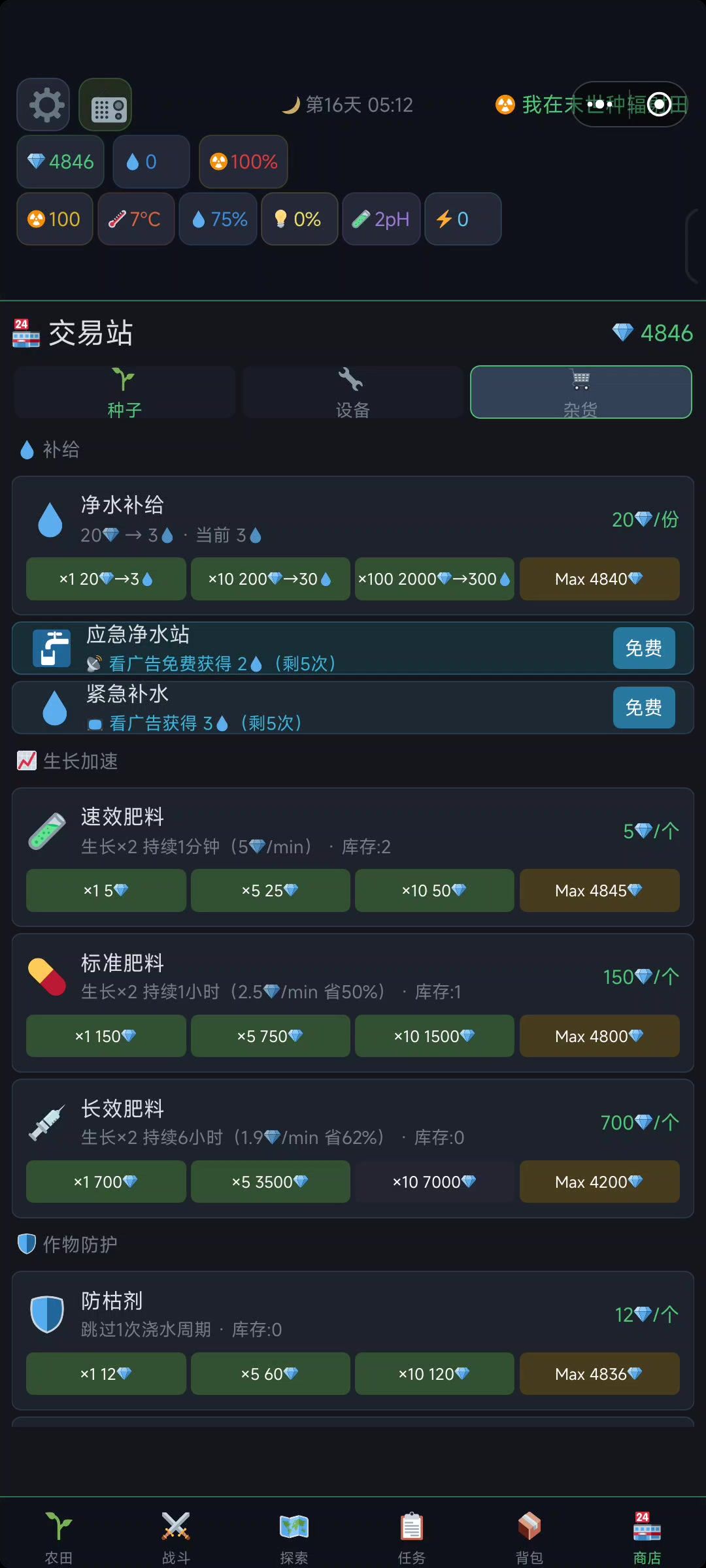The image size is (706, 1568).
Task: Open the 任务 tab
Action: pos(412,1538)
